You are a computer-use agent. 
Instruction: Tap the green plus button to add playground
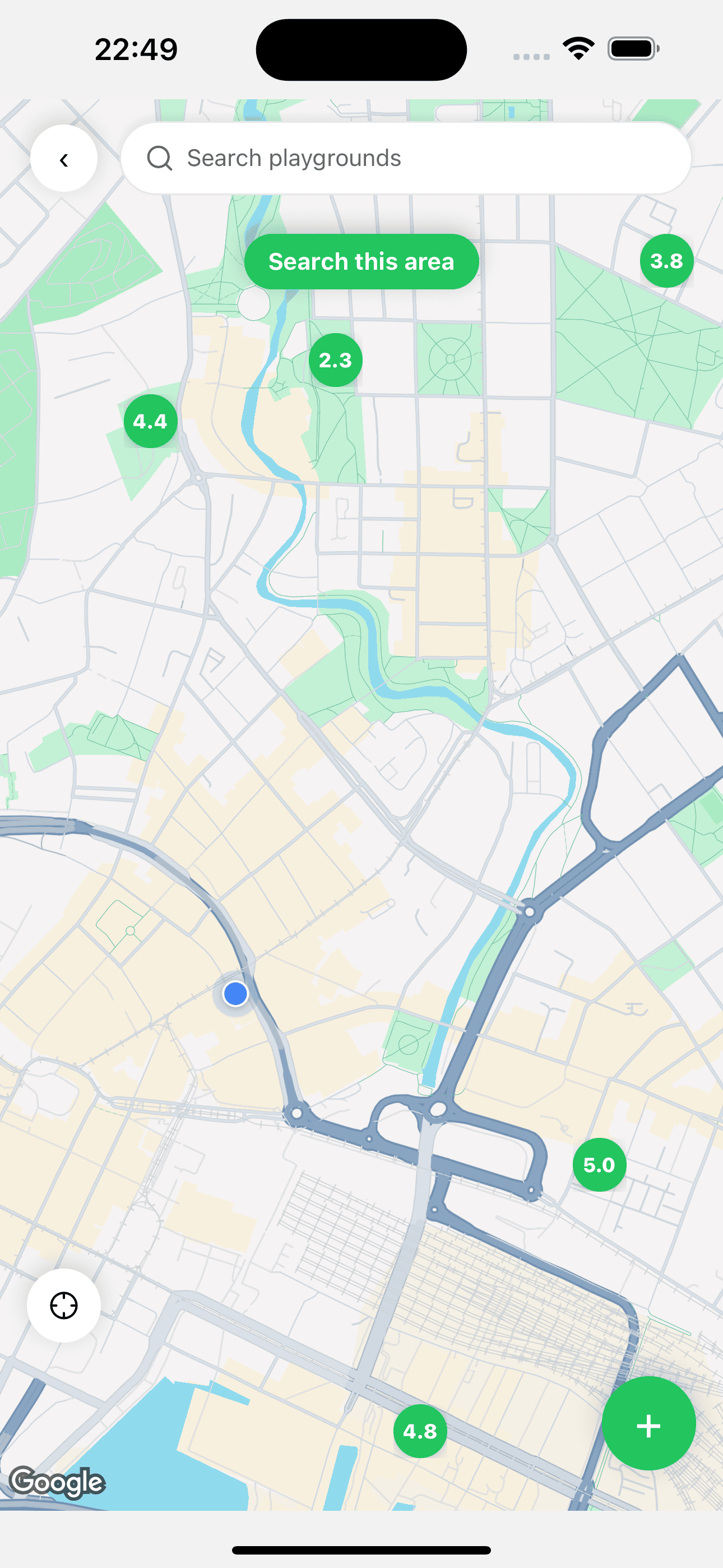(x=648, y=1426)
